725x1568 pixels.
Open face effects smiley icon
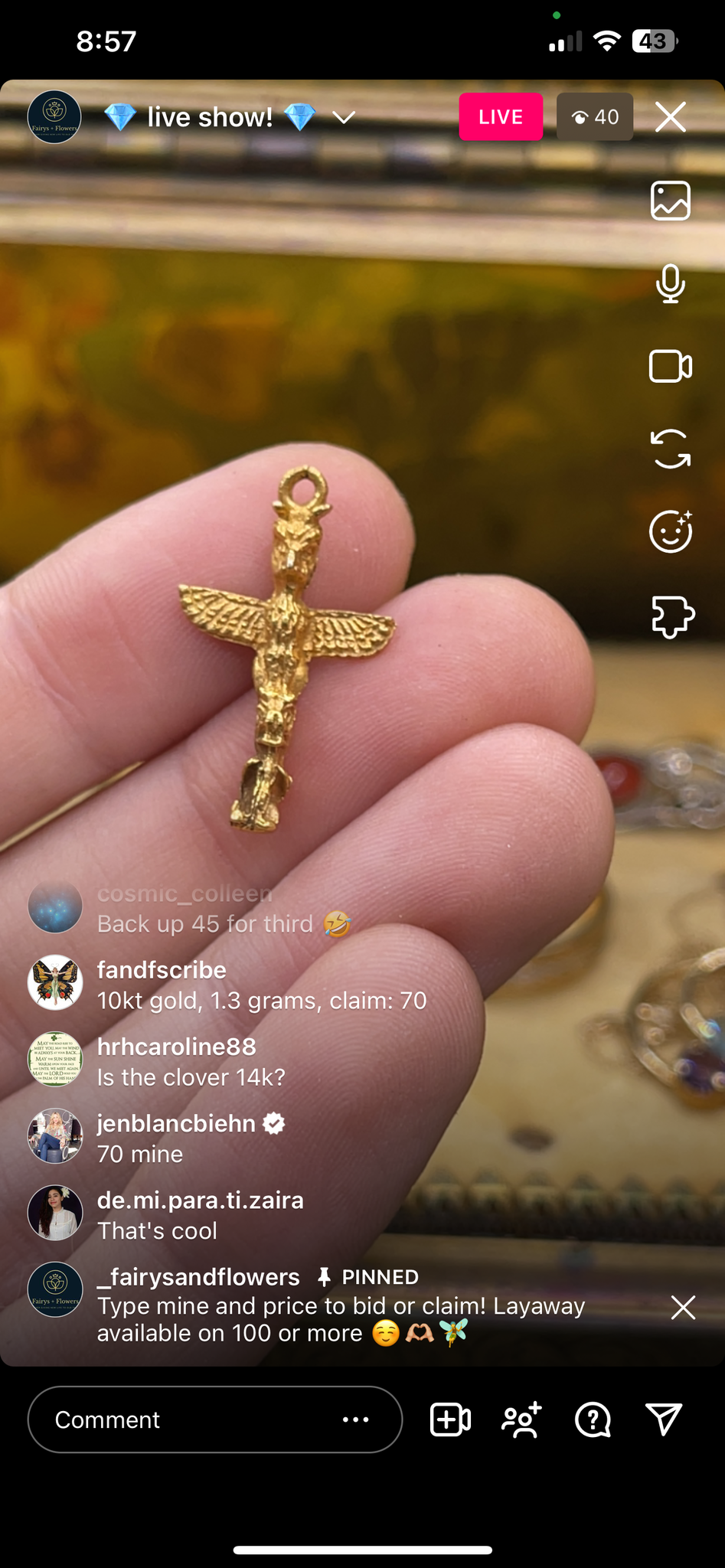point(670,531)
